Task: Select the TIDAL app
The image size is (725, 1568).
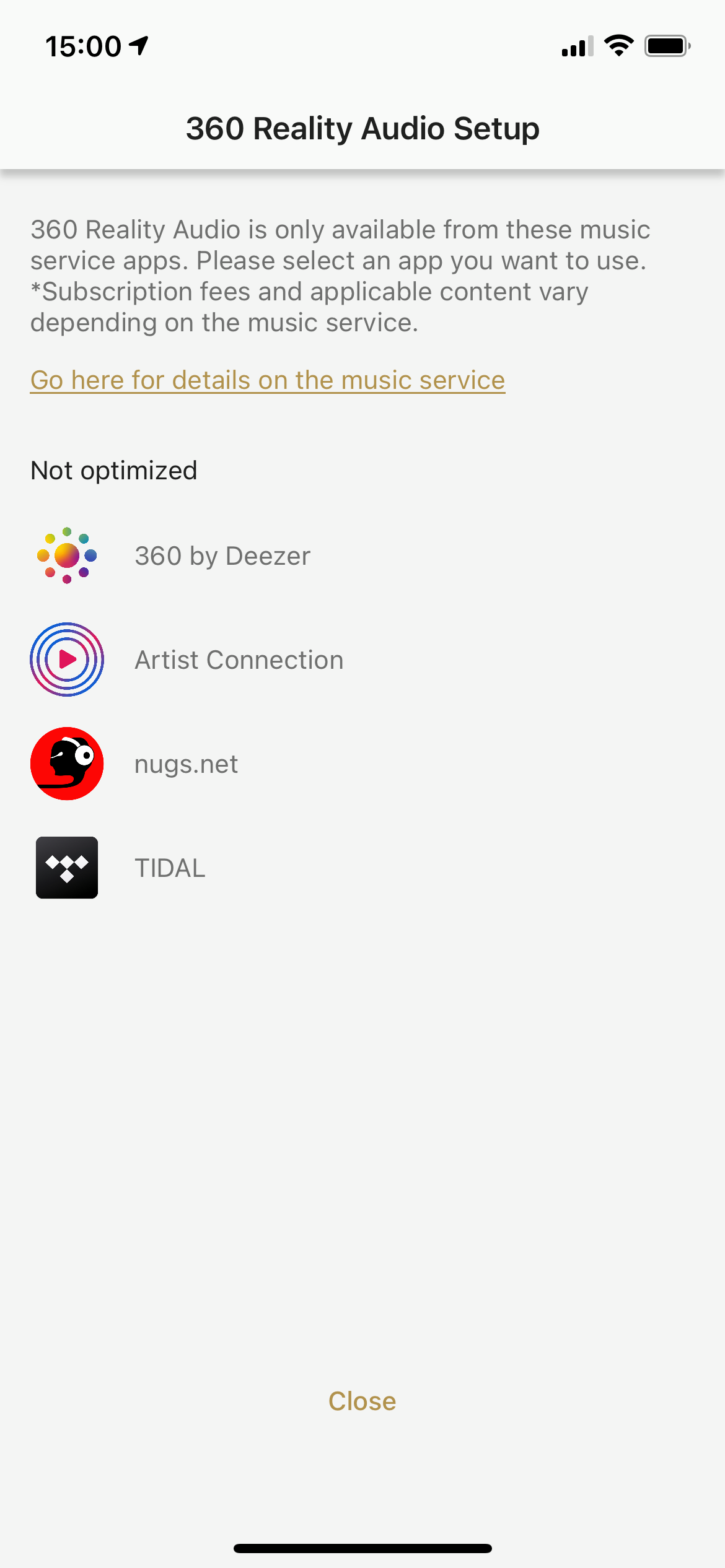Action: (170, 868)
